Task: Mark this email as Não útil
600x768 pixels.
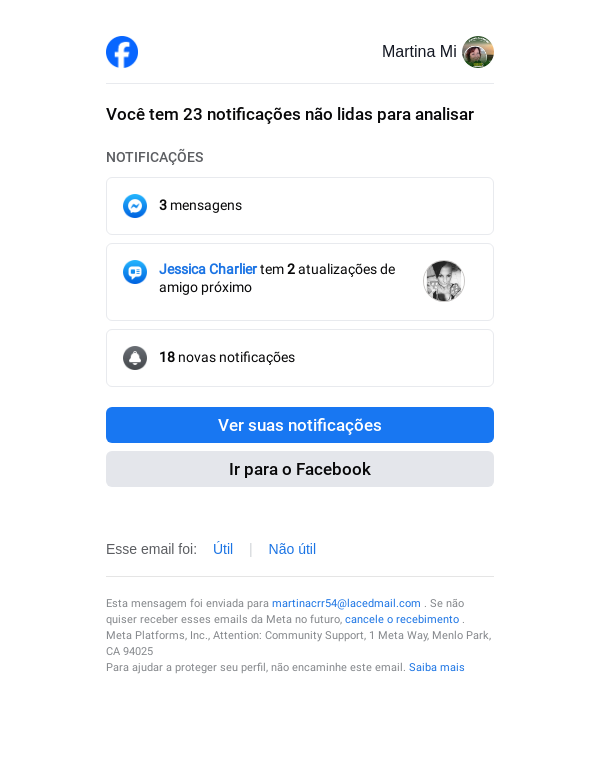Action: 292,549
